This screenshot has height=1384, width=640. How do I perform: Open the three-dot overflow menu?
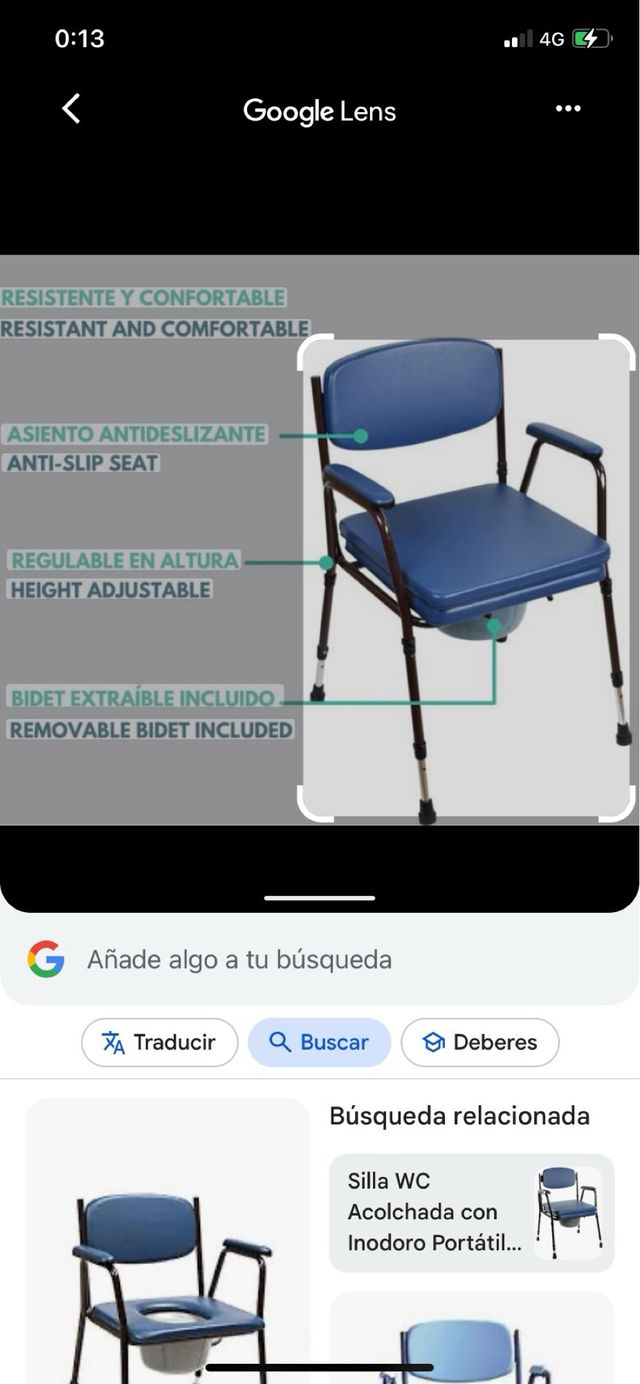click(568, 109)
